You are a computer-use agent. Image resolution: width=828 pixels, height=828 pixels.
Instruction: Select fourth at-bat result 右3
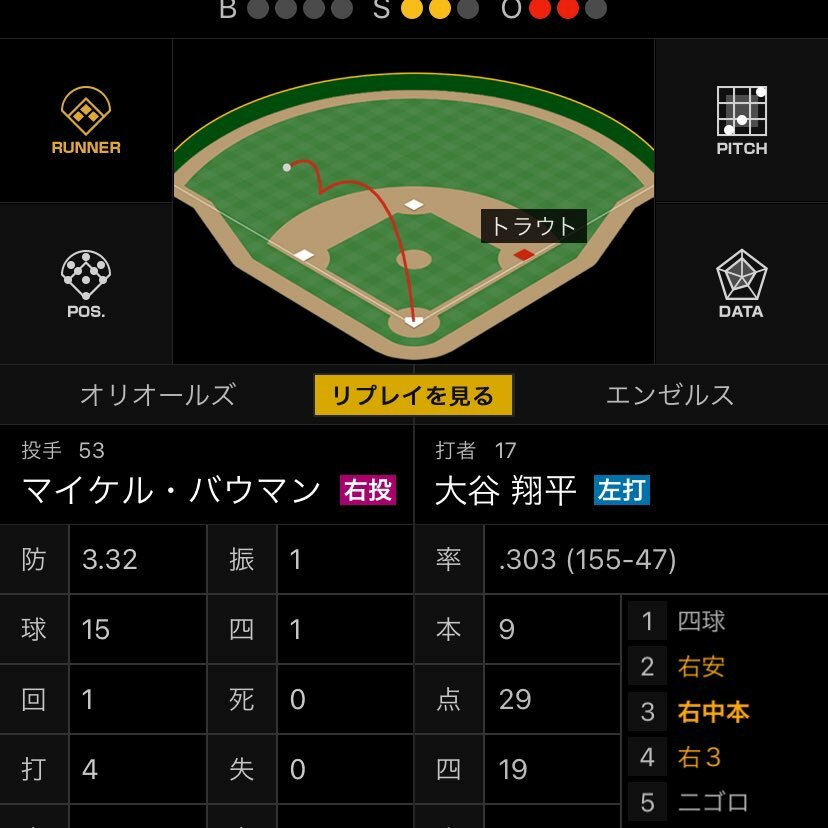tap(700, 758)
